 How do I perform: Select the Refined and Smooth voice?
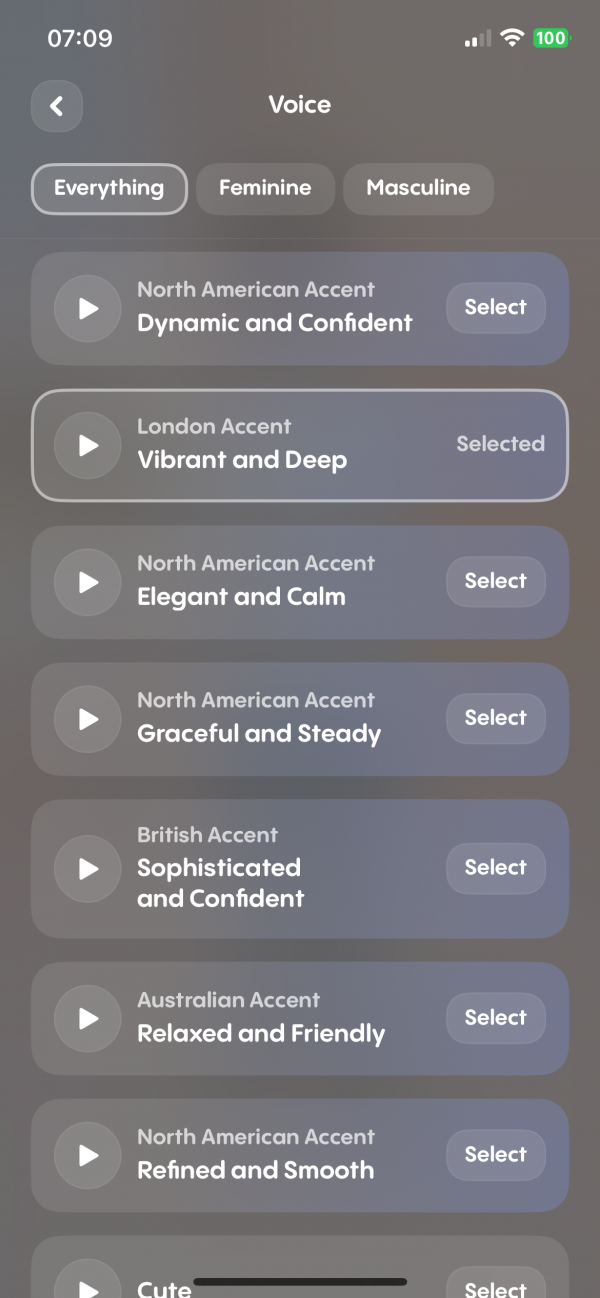(x=495, y=1155)
